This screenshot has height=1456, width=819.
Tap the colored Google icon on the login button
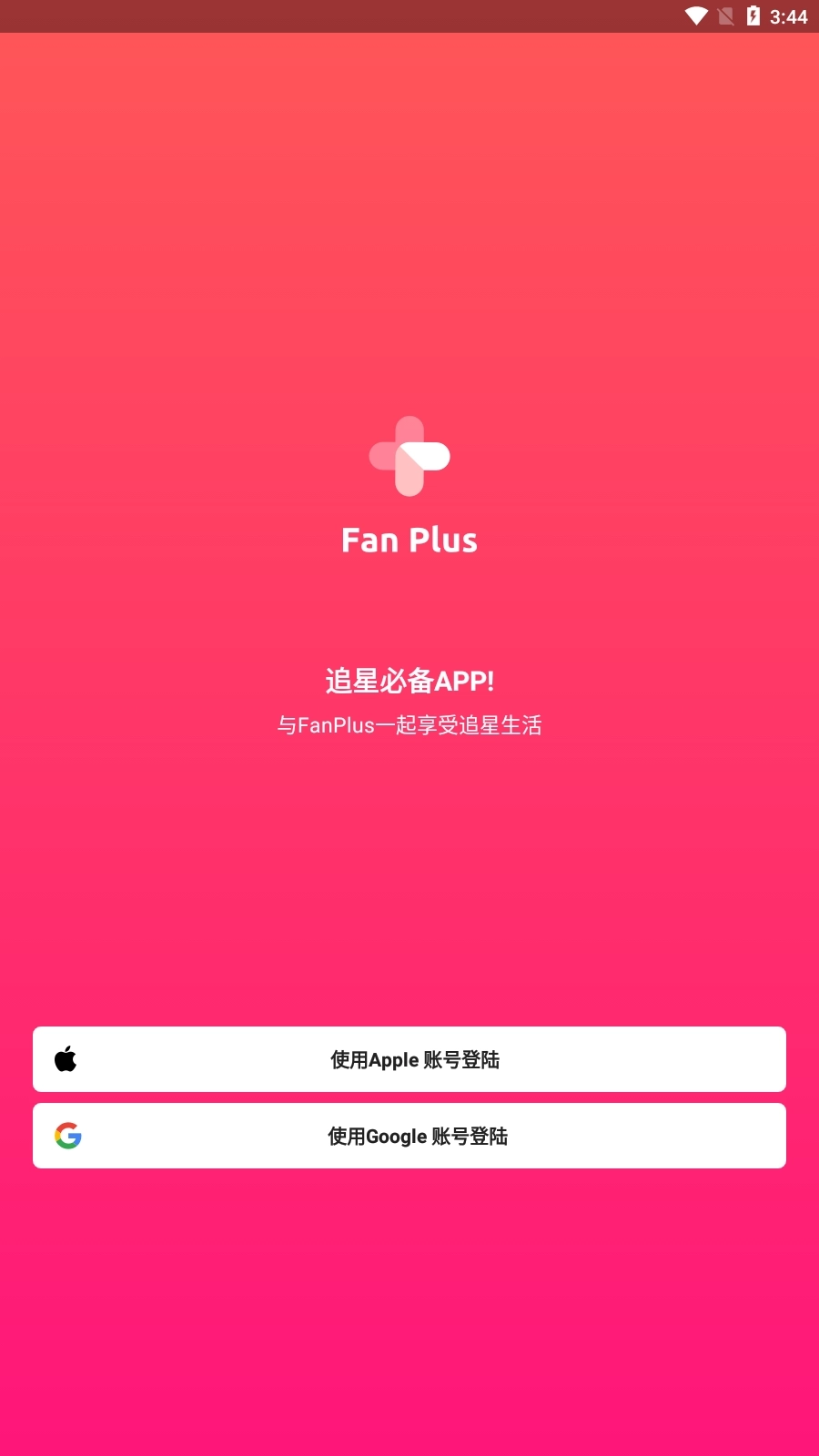coord(68,1135)
